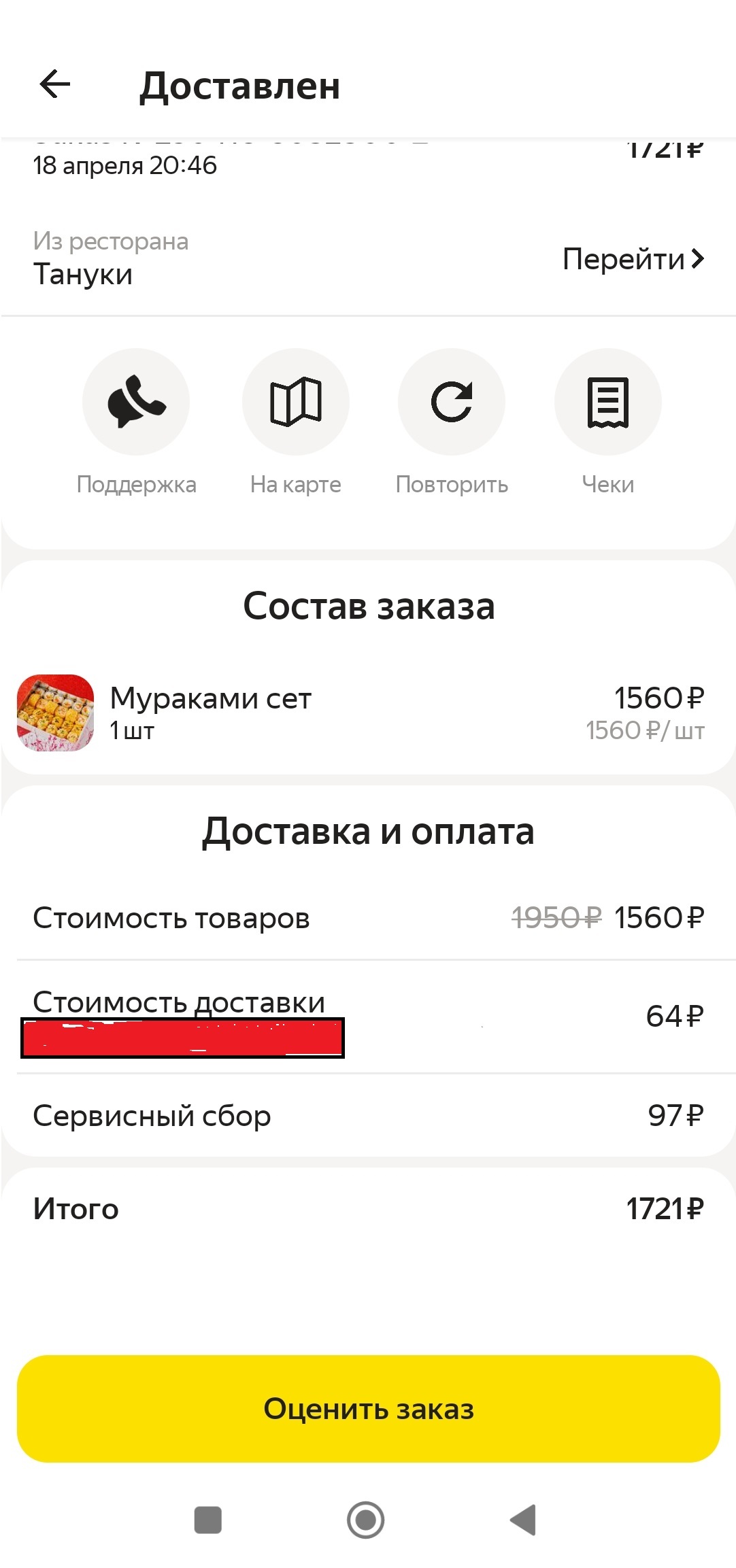Open the recent apps square button
The width and height of the screenshot is (736, 1568).
(208, 1520)
